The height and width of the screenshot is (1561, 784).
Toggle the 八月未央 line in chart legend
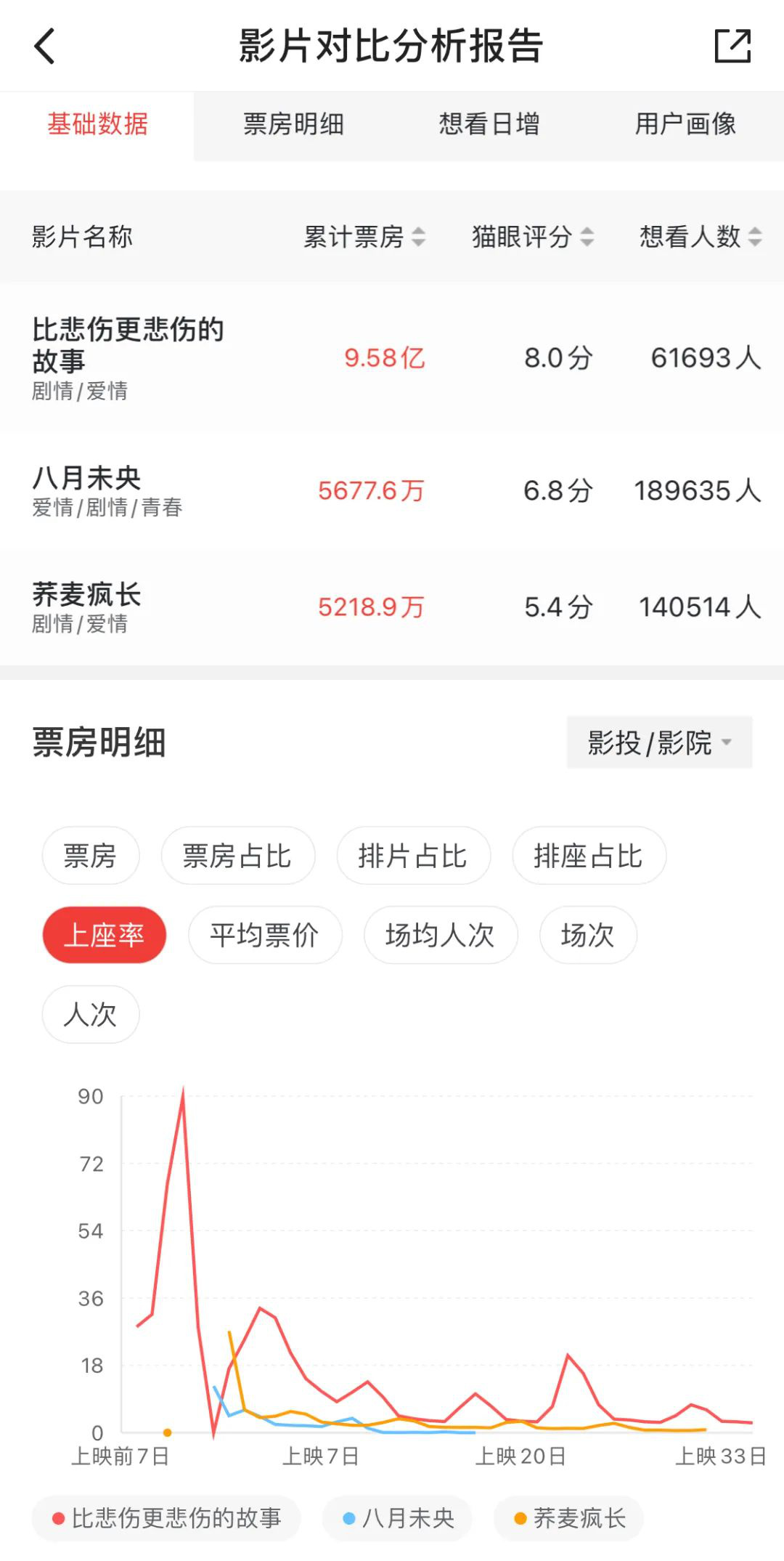tap(398, 1518)
